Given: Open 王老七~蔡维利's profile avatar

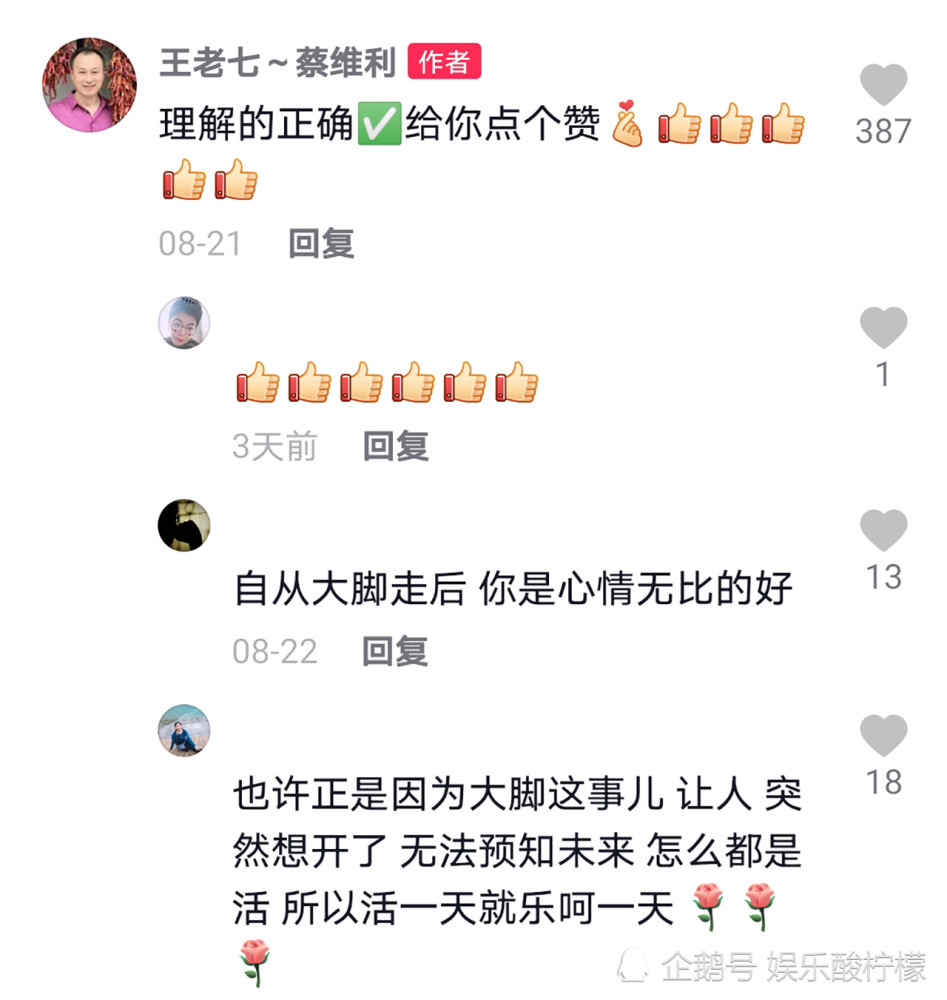Looking at the screenshot, I should pyautogui.click(x=89, y=85).
